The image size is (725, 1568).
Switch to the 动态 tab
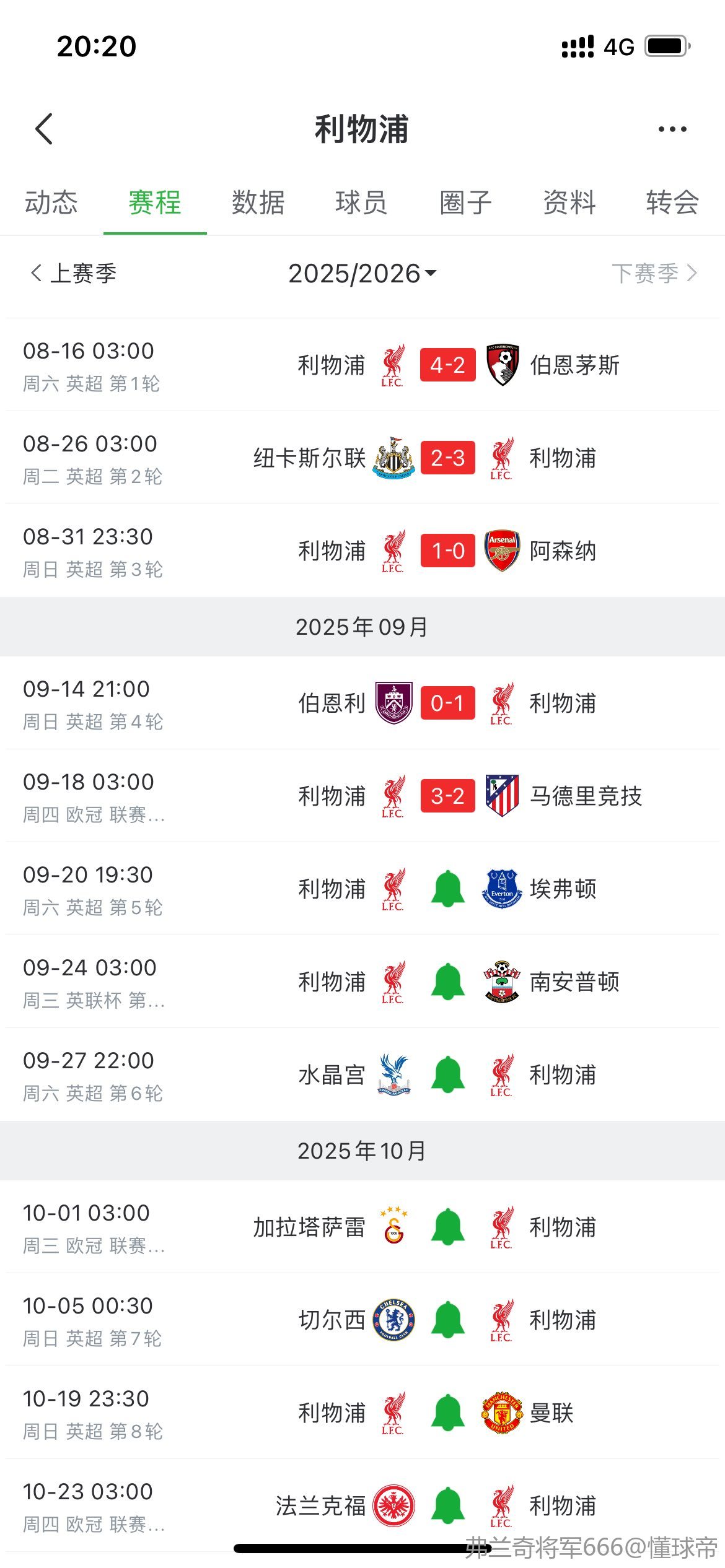51,203
